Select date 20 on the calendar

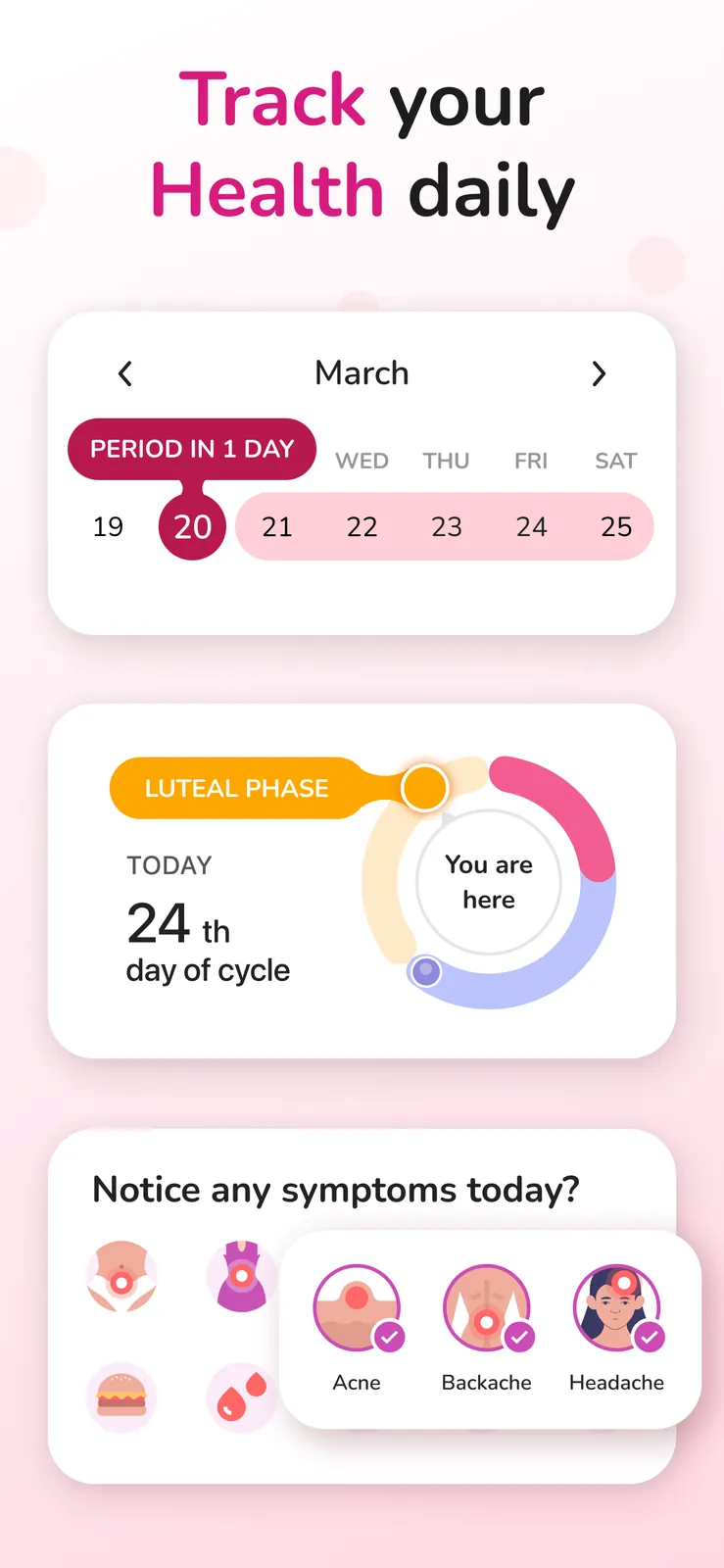(192, 526)
